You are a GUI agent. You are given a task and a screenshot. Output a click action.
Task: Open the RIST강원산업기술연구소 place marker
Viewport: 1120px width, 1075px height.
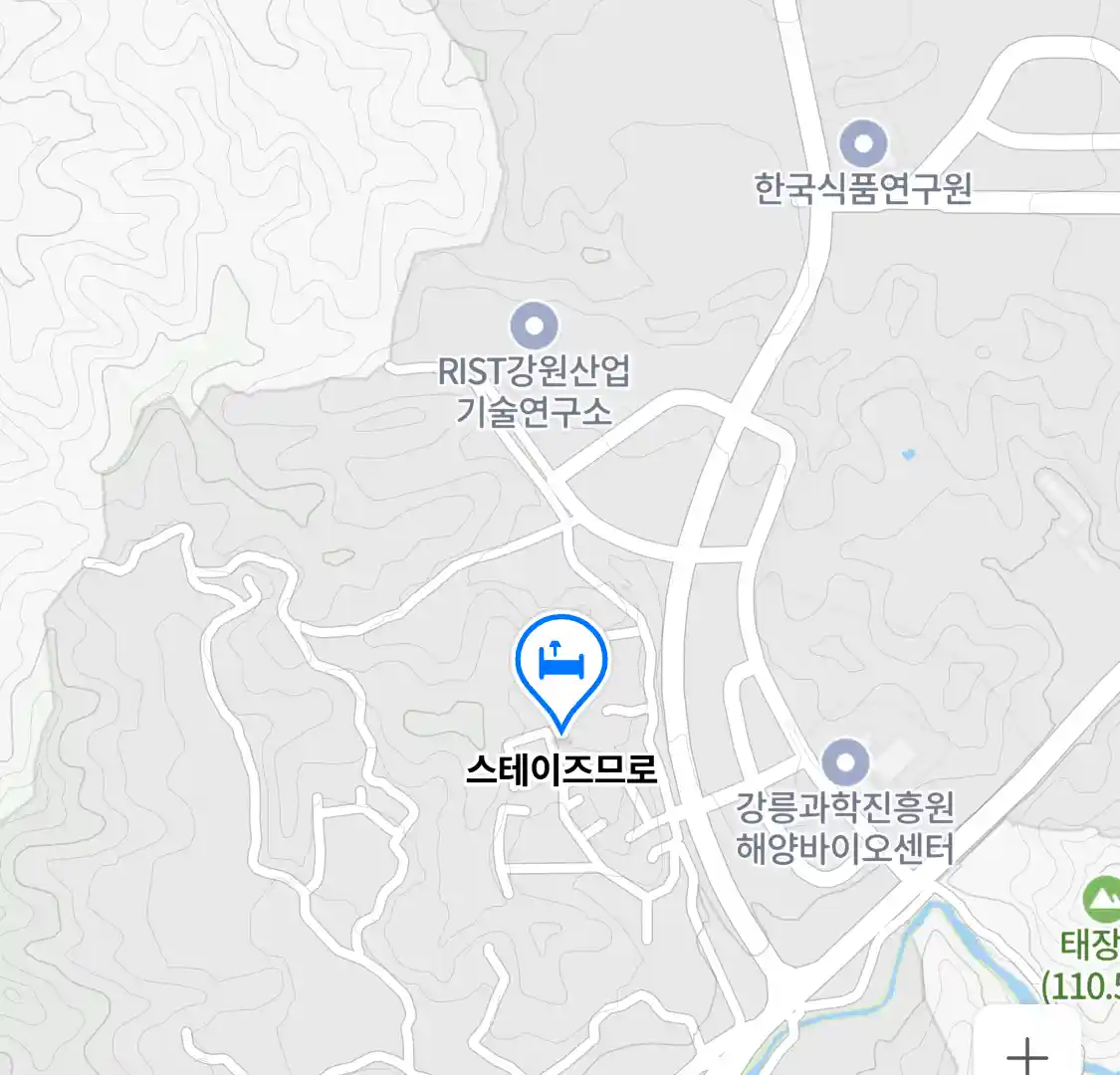534,325
